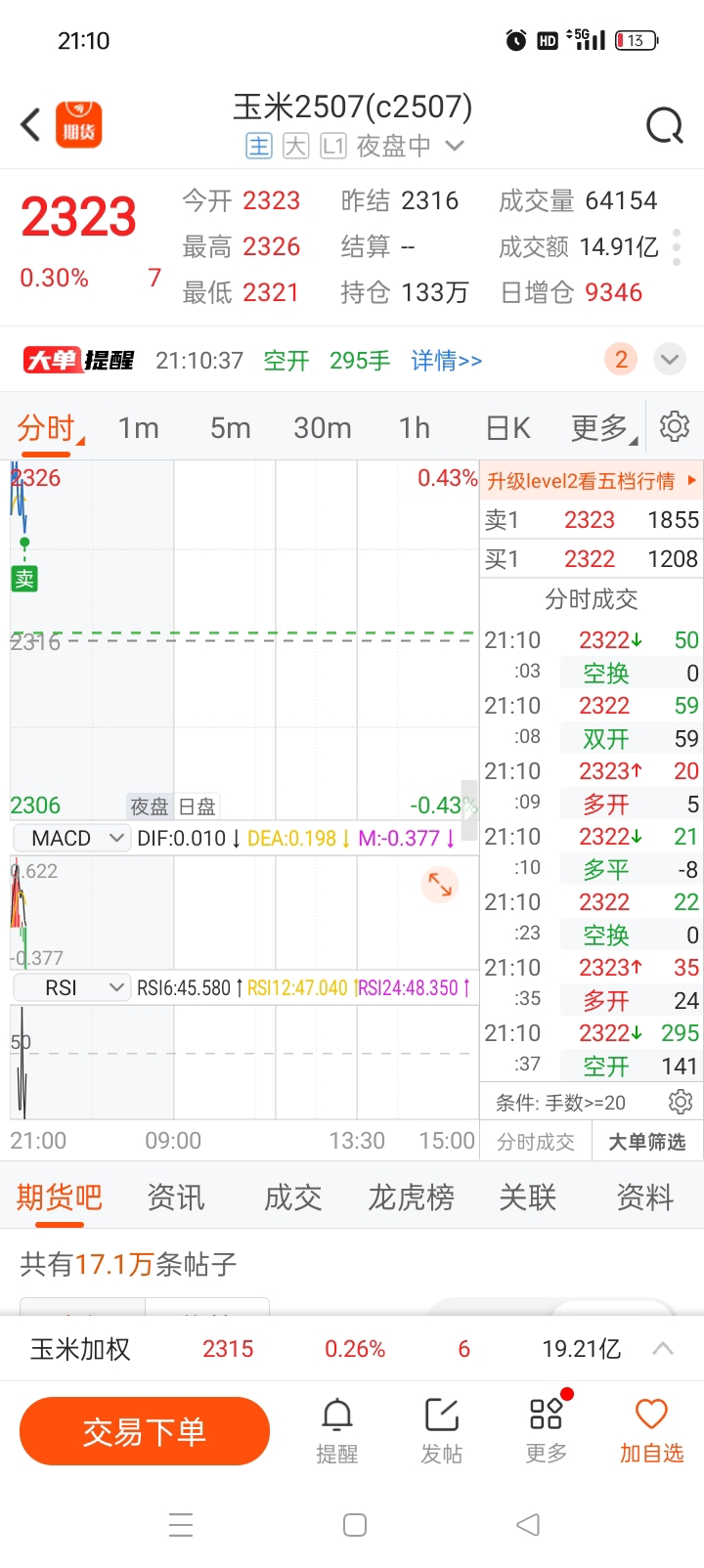
Task: Add to watchlist with 加自选
Action: coord(651,1431)
